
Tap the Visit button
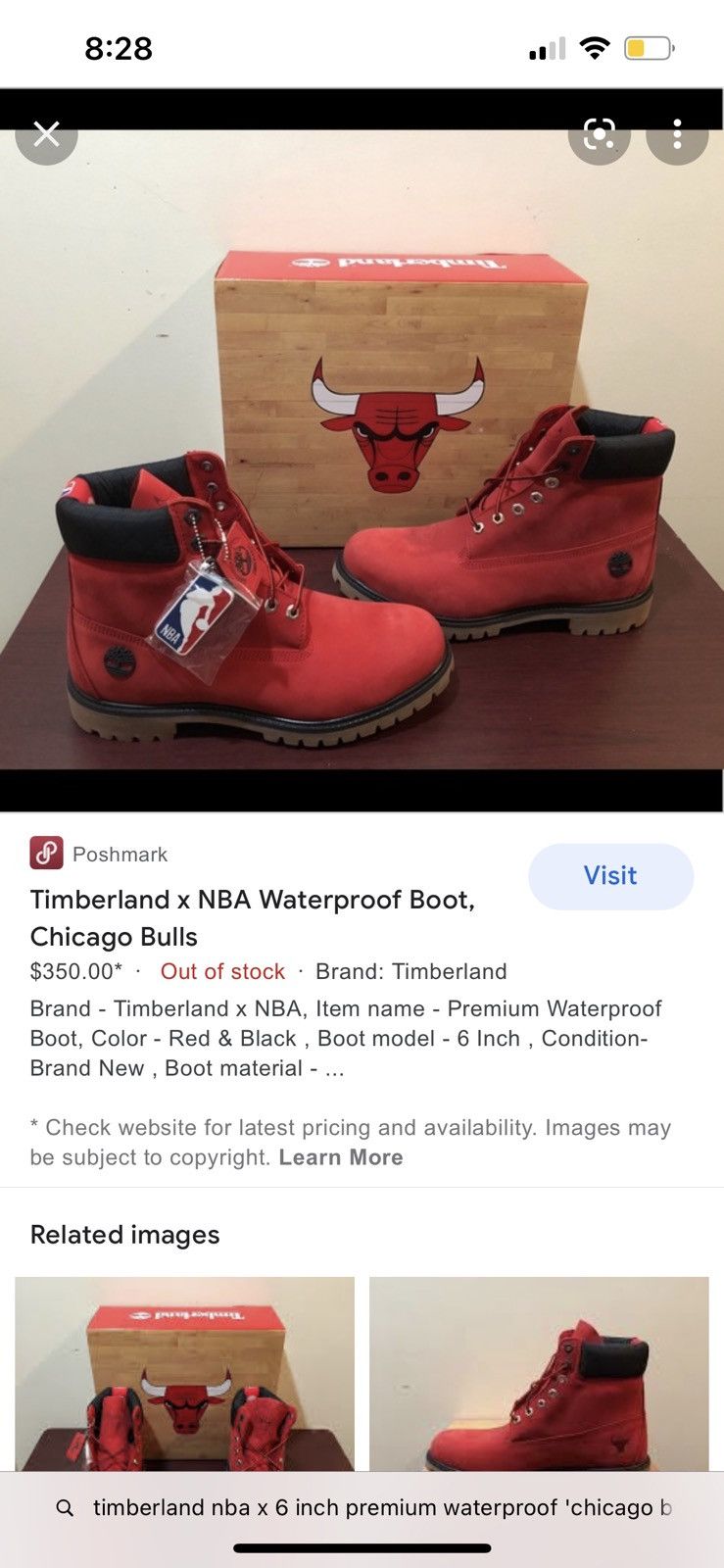coord(610,876)
